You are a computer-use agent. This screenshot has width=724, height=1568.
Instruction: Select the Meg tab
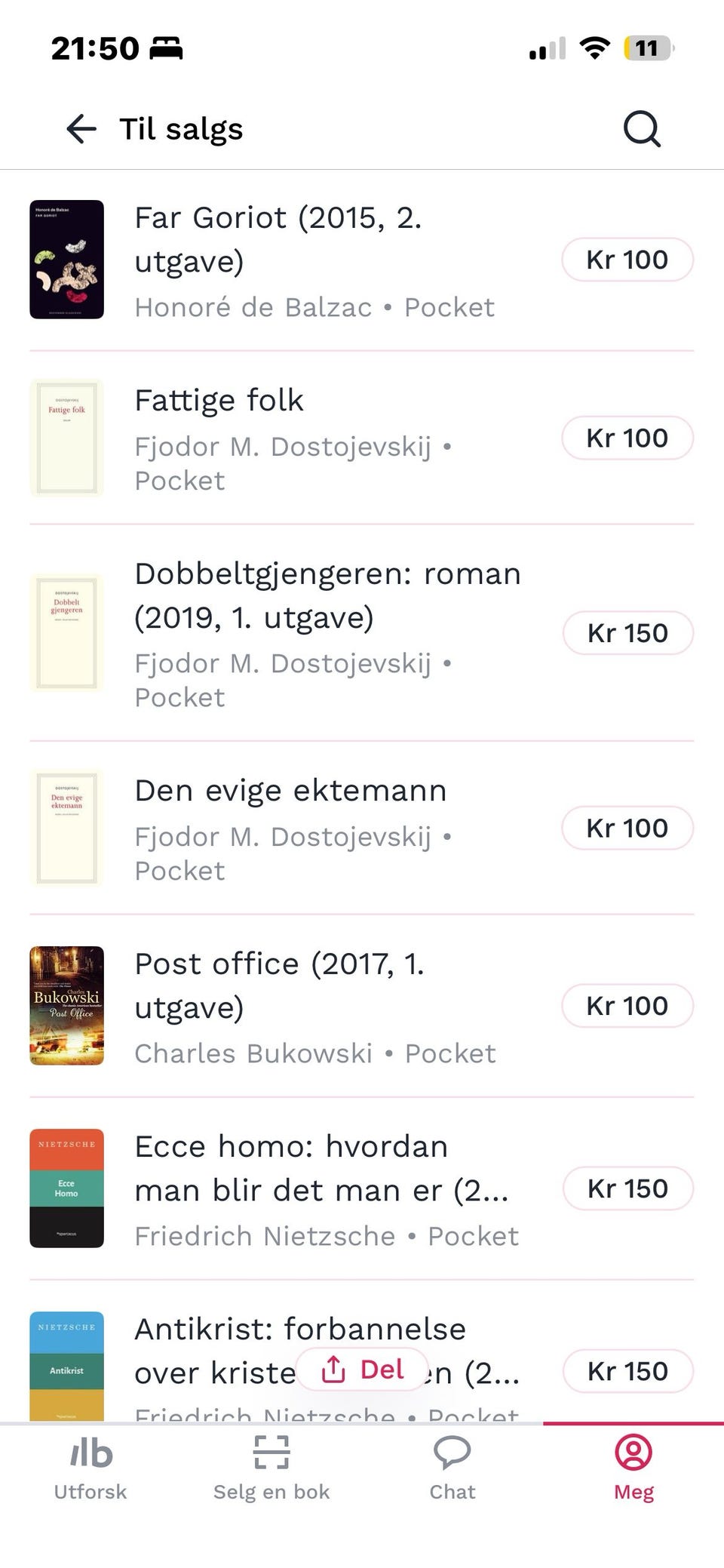click(x=633, y=1469)
